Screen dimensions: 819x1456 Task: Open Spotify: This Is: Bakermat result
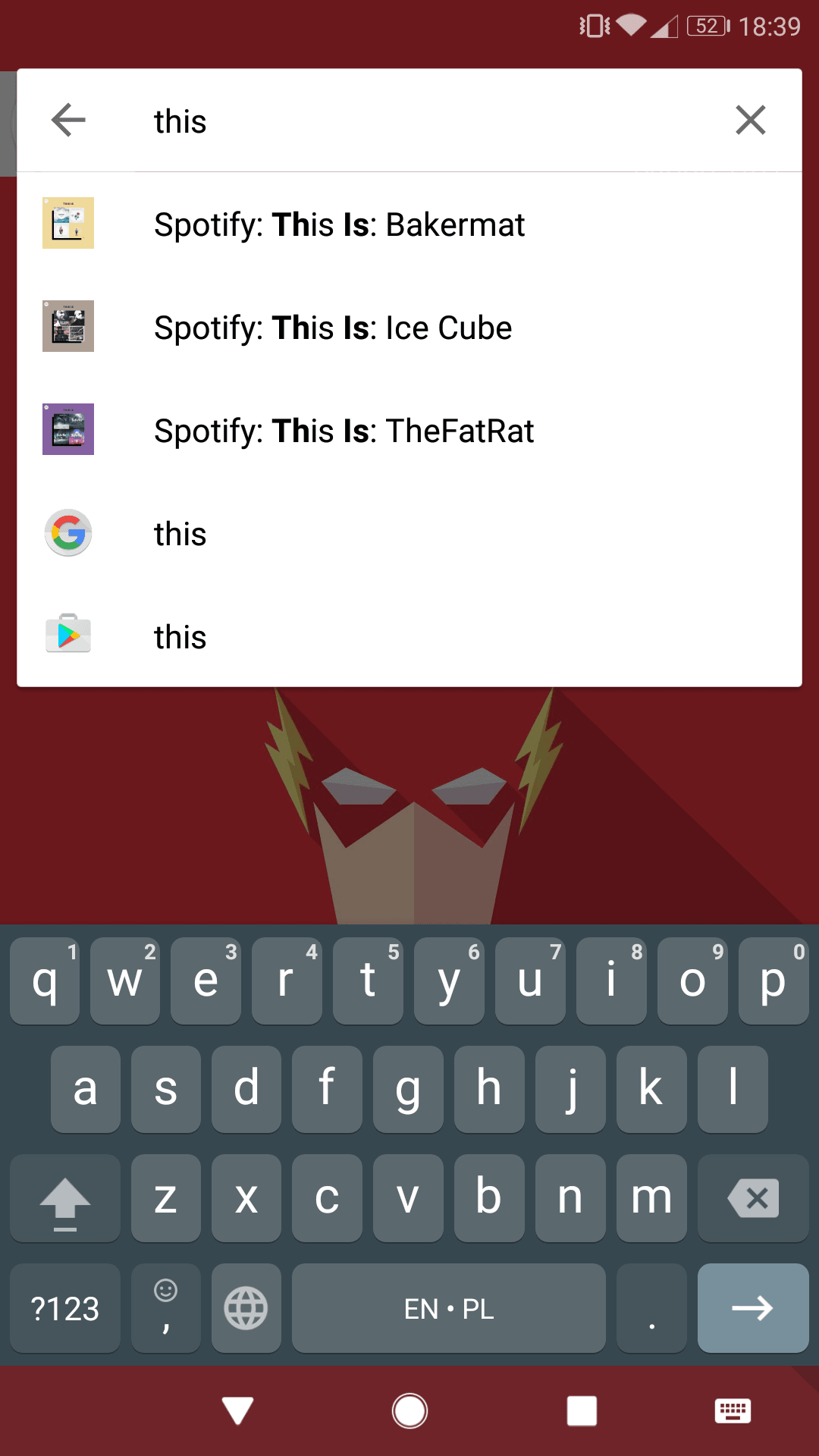(x=409, y=224)
